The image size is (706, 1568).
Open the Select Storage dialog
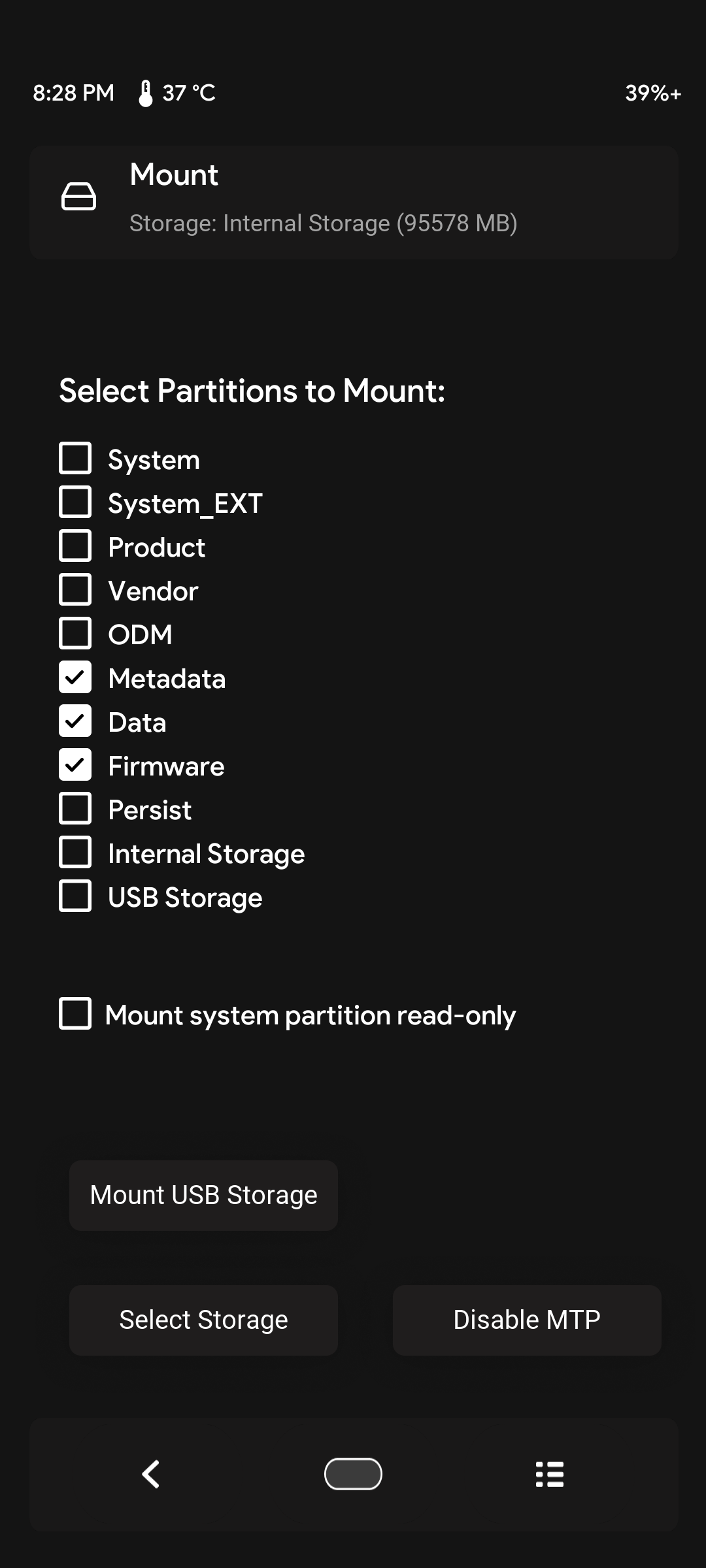tap(203, 1320)
